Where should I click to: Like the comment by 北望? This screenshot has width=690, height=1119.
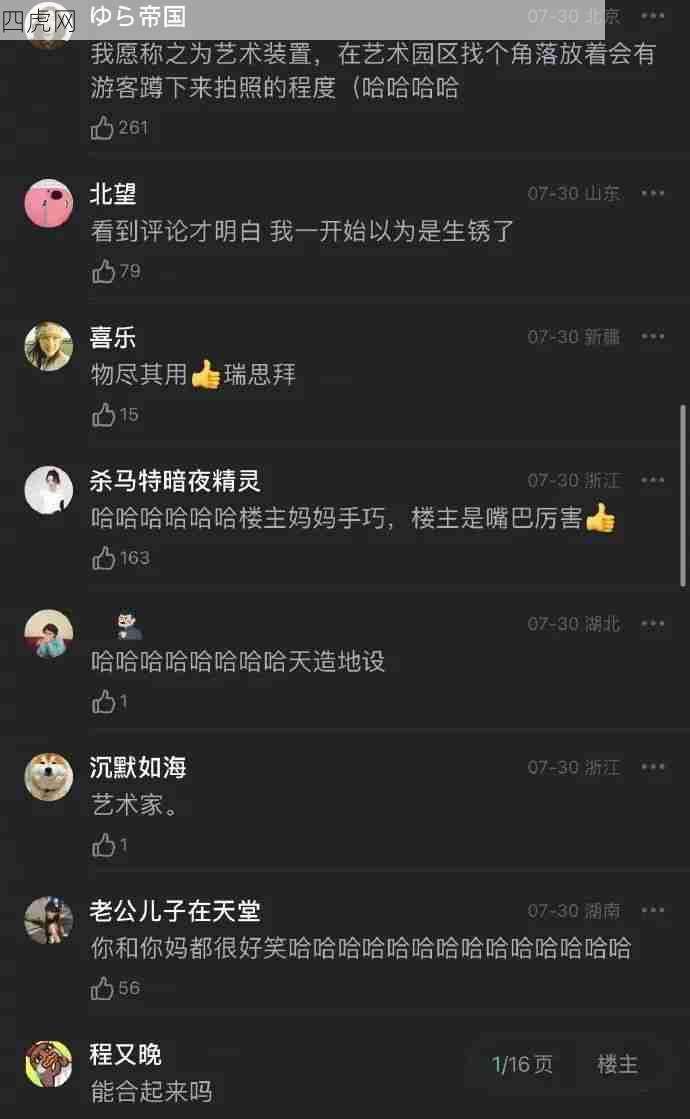[x=104, y=271]
